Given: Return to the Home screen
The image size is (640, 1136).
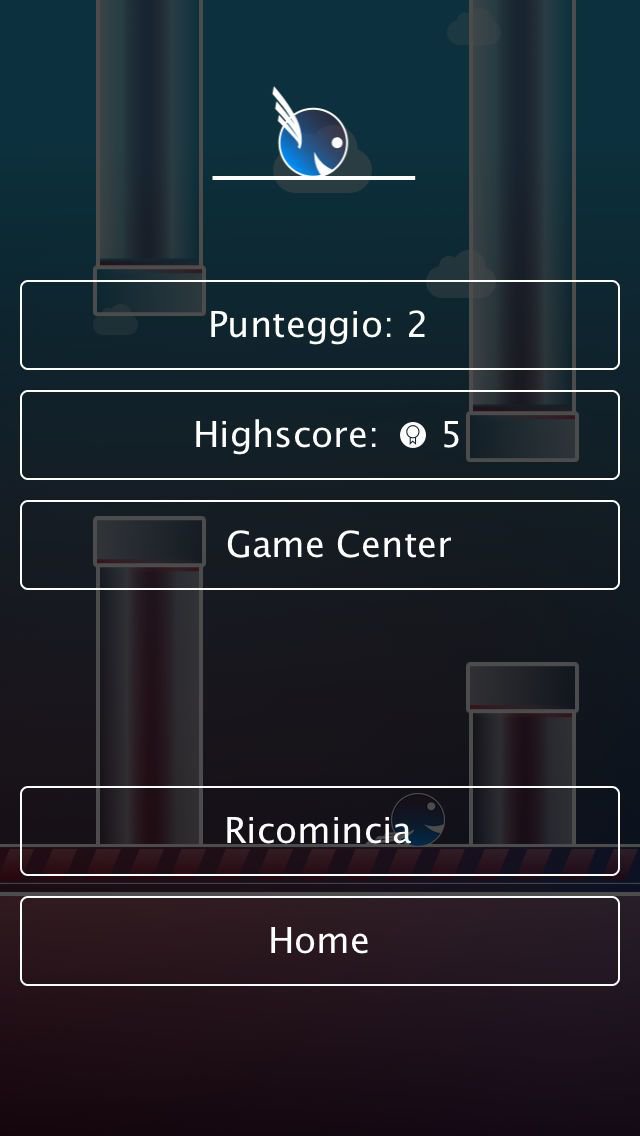Looking at the screenshot, I should click(x=320, y=941).
